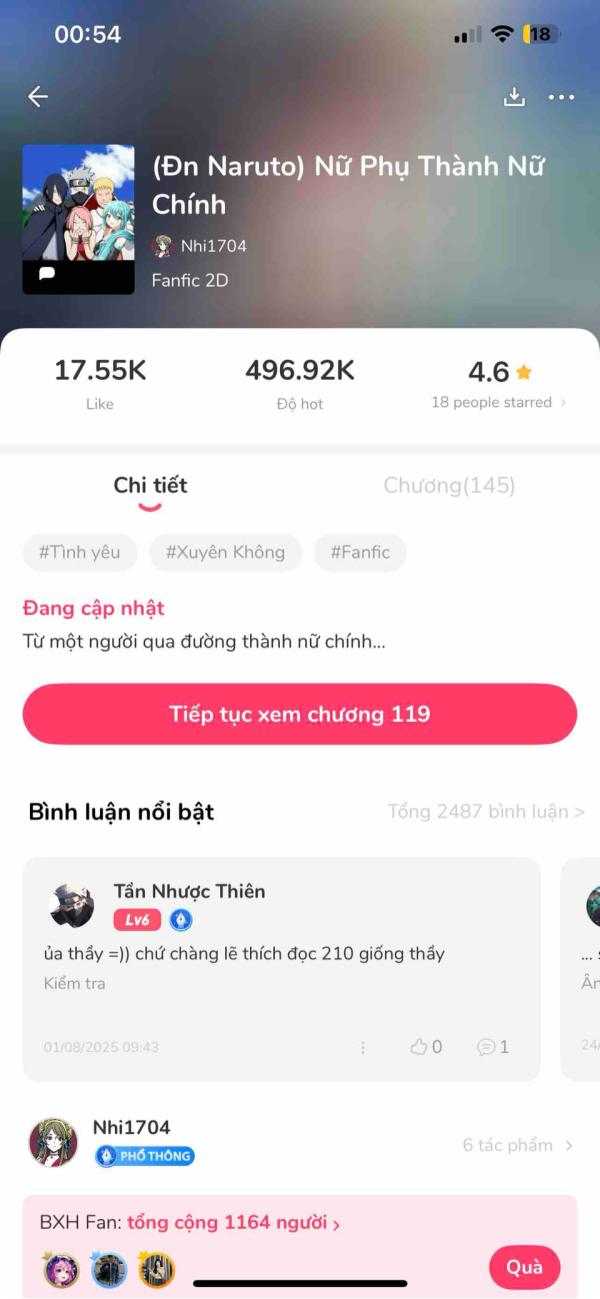The image size is (600, 1299).
Task: View all 2487 comments
Action: [x=486, y=811]
